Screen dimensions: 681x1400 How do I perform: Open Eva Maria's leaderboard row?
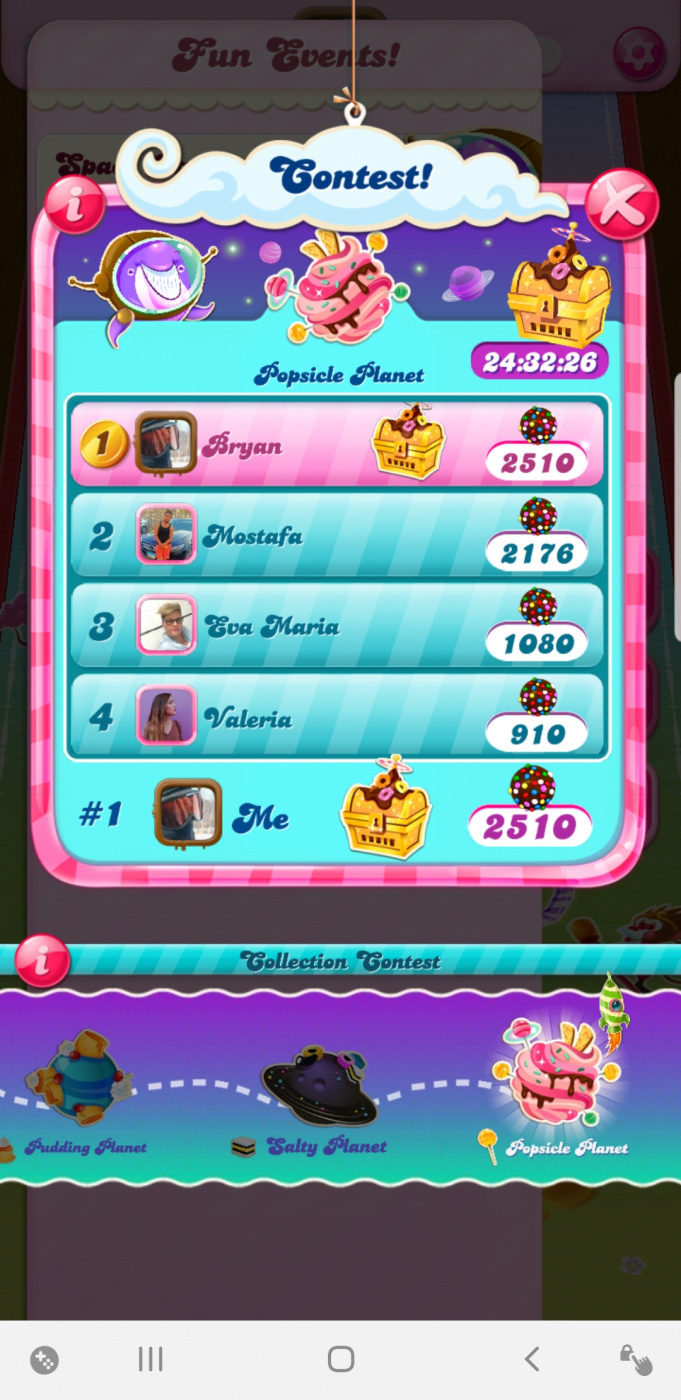point(336,627)
